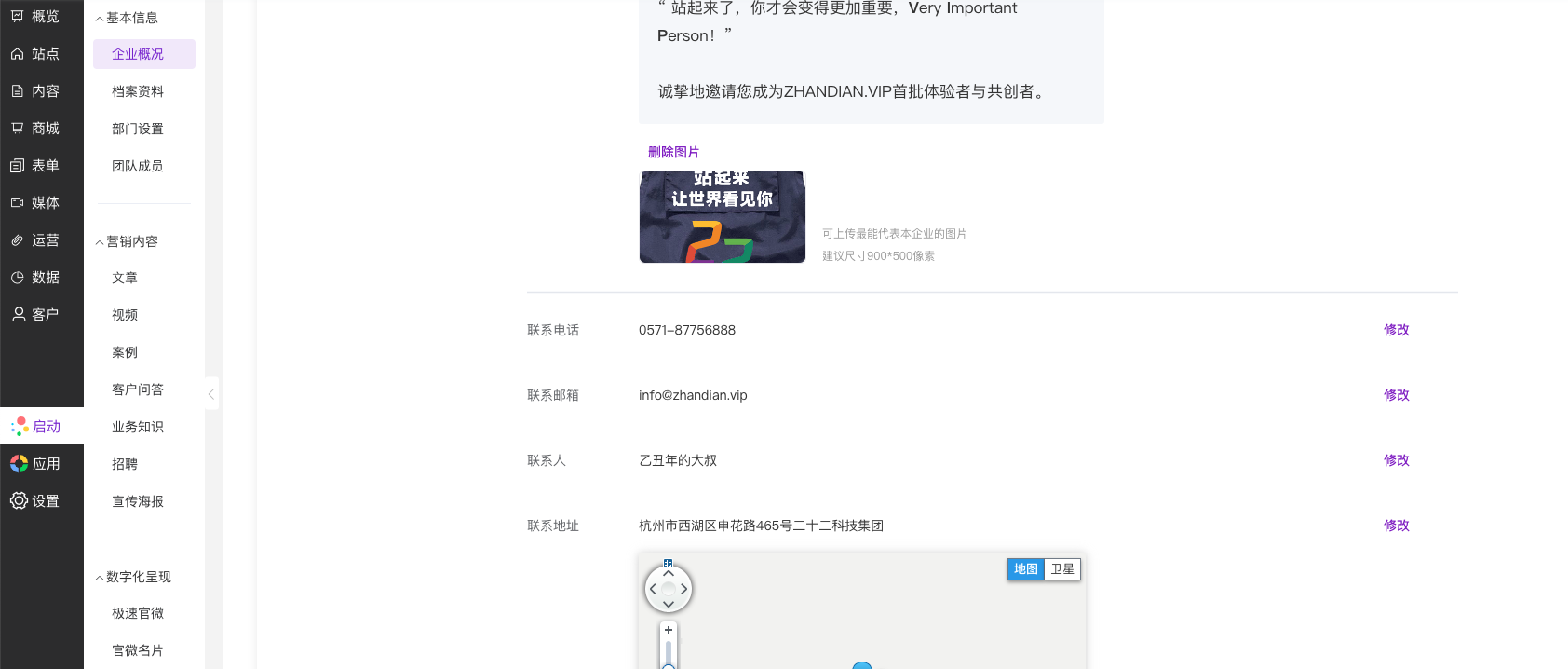
Task: Edit the 联系地址 via 修改
Action: click(x=1396, y=526)
